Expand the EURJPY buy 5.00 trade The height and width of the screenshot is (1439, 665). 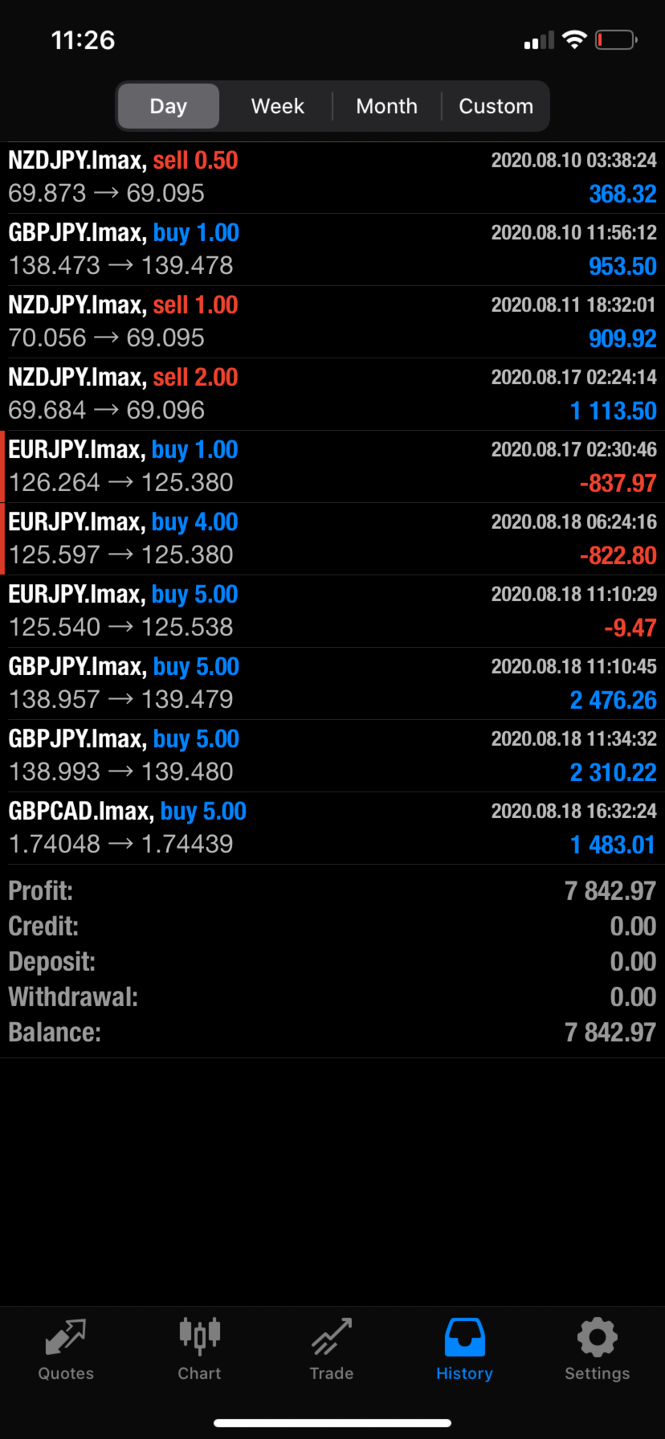(x=332, y=610)
